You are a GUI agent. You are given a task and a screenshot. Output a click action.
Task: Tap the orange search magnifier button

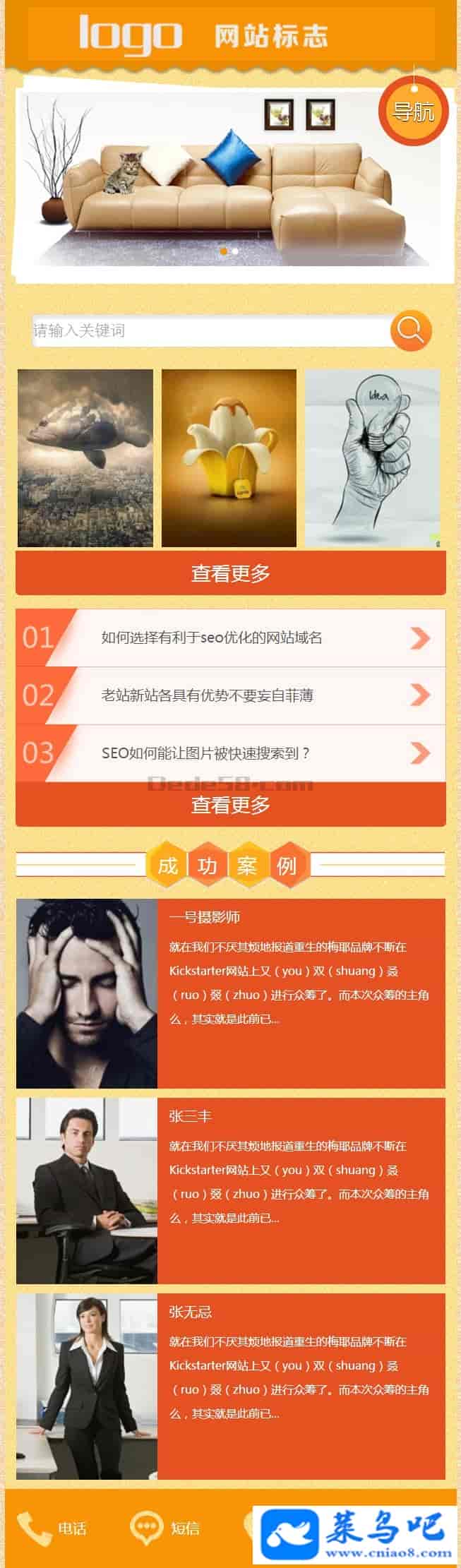click(x=411, y=330)
